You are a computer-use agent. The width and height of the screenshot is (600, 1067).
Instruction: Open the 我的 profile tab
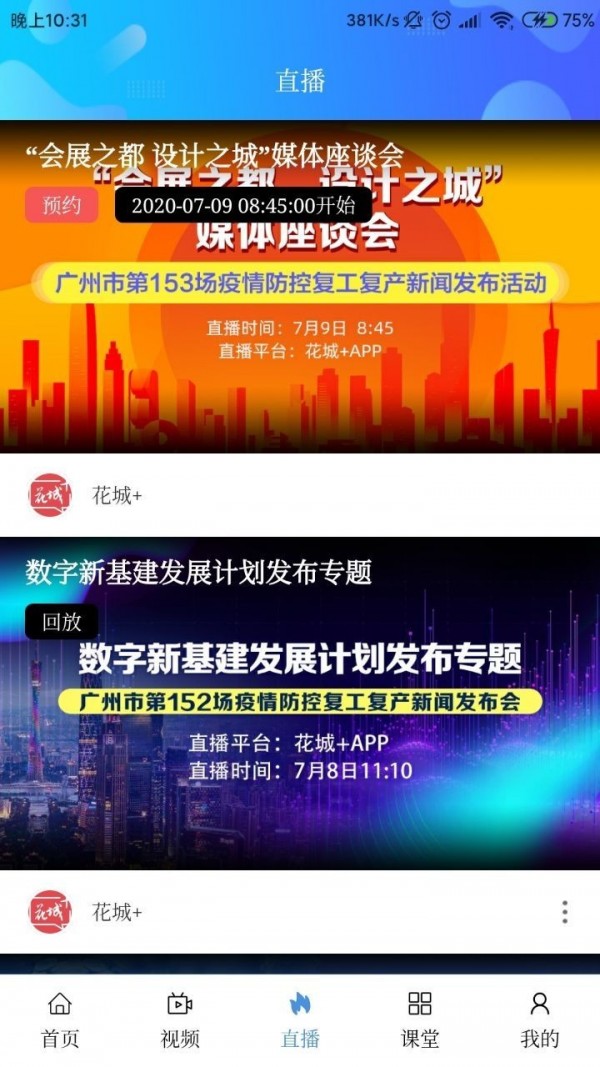[x=540, y=1020]
